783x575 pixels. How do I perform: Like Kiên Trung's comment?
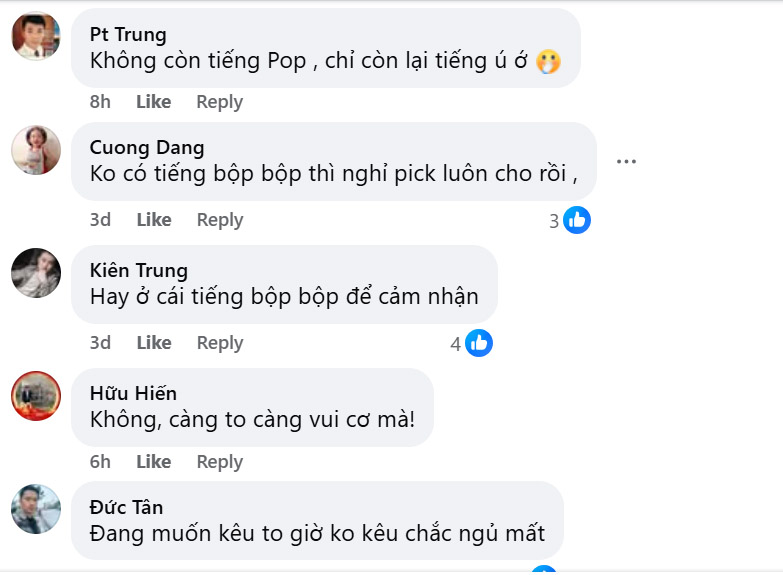tap(153, 343)
